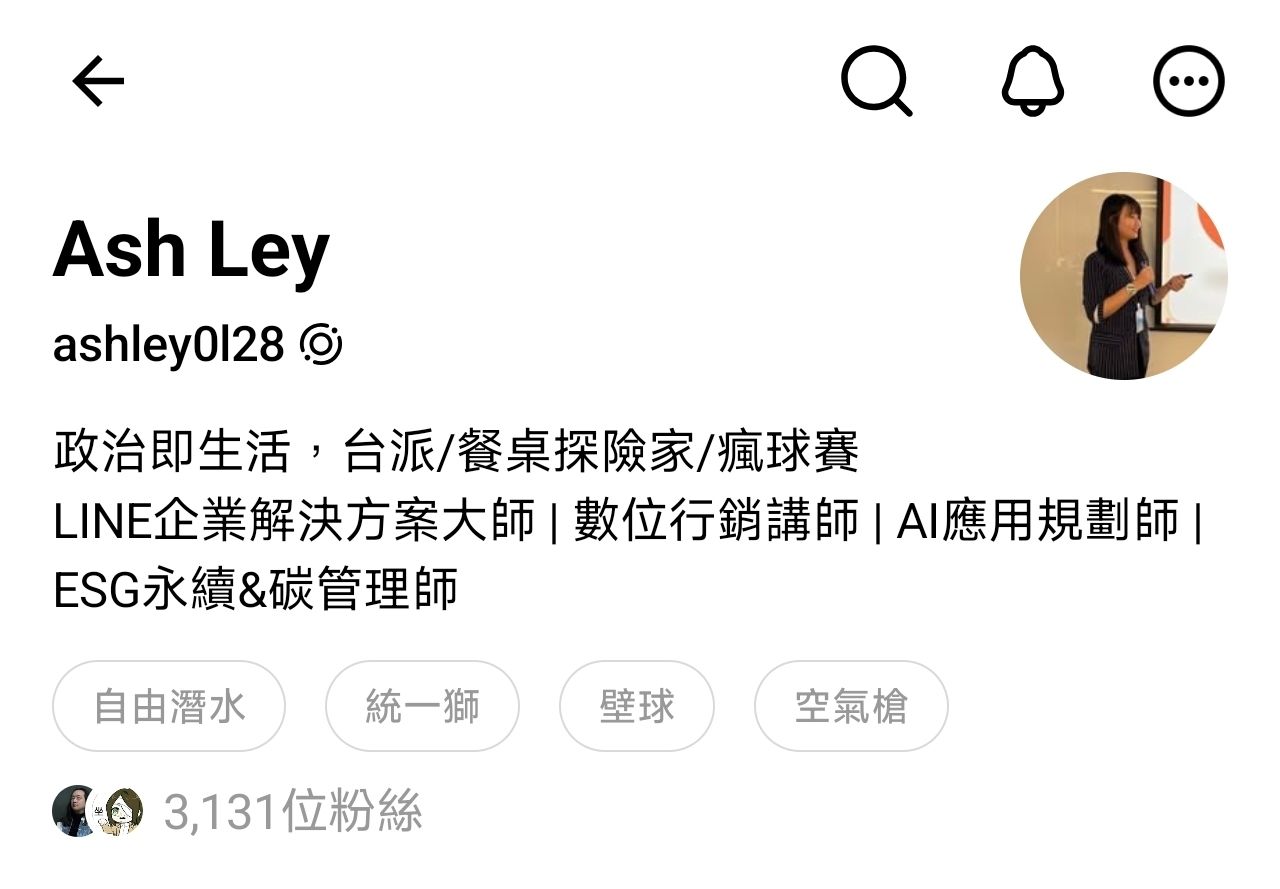This screenshot has height=889, width=1280.
Task: Tap the fediverse icon next to ashley0l28
Action: pyautogui.click(x=322, y=345)
